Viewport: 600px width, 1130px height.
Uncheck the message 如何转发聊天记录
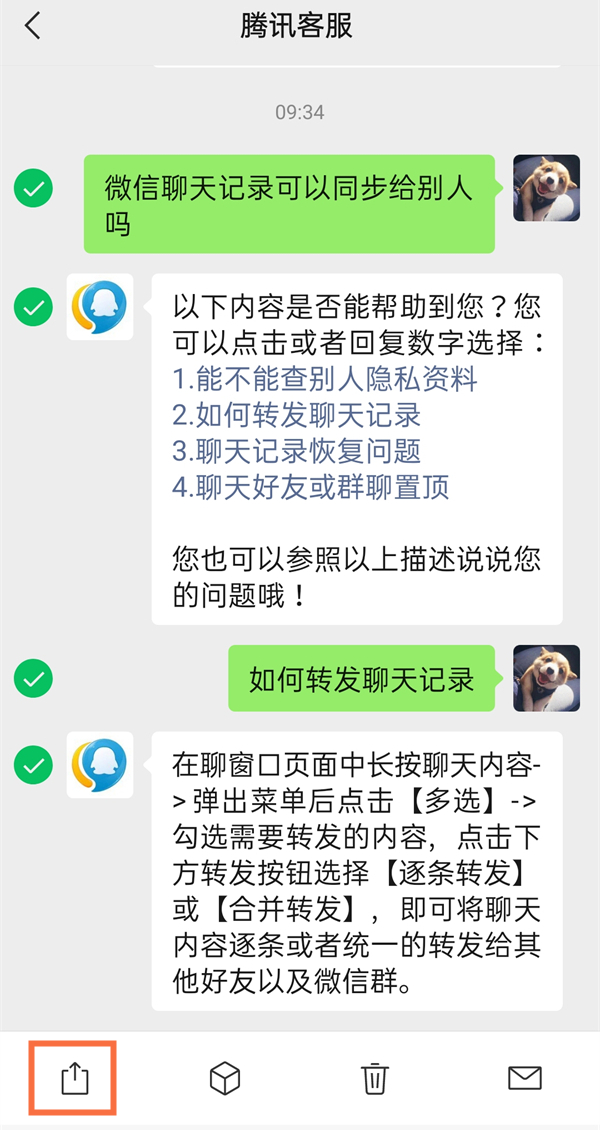click(33, 678)
